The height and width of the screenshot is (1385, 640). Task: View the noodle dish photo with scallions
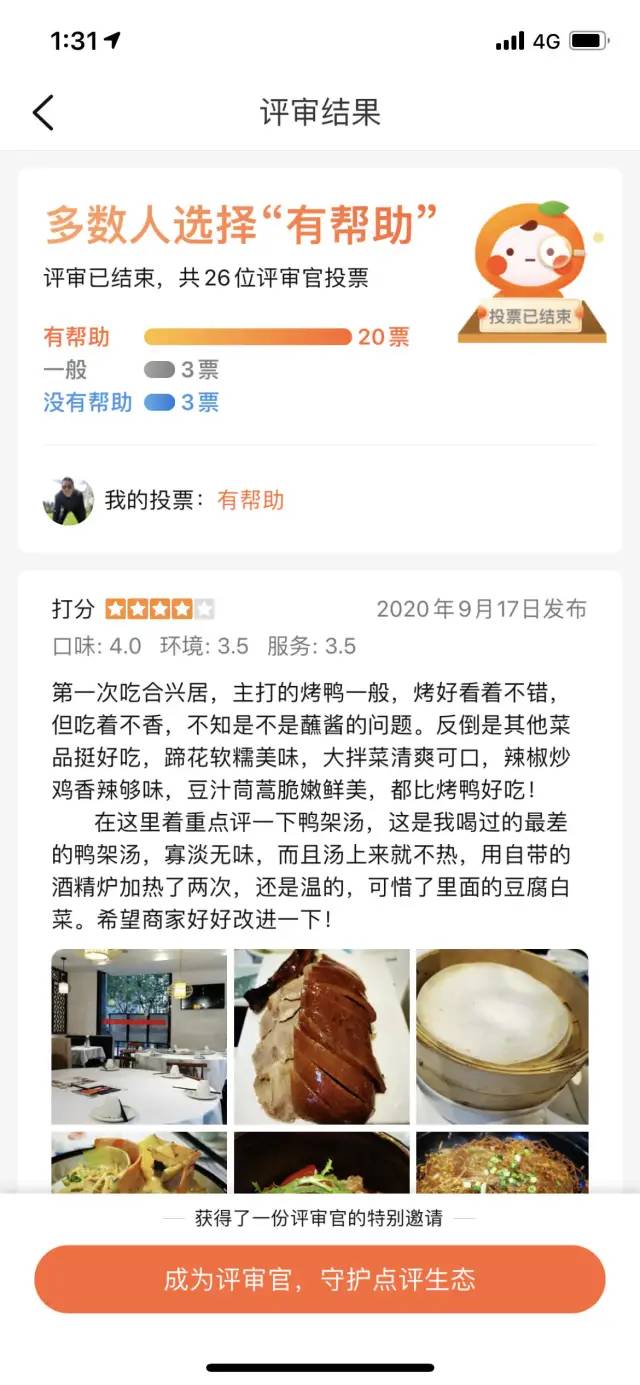coord(502,1162)
